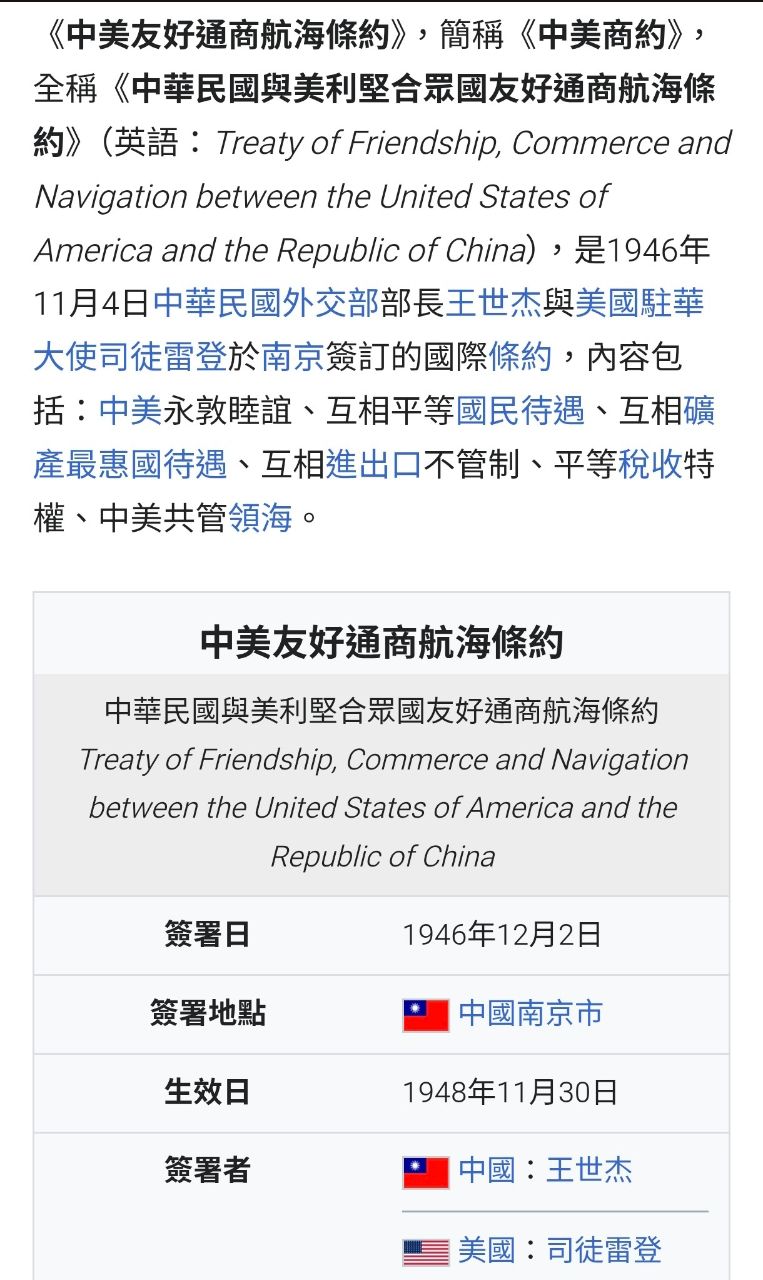Tap the 美國 link beside the US flag

tap(486, 1250)
